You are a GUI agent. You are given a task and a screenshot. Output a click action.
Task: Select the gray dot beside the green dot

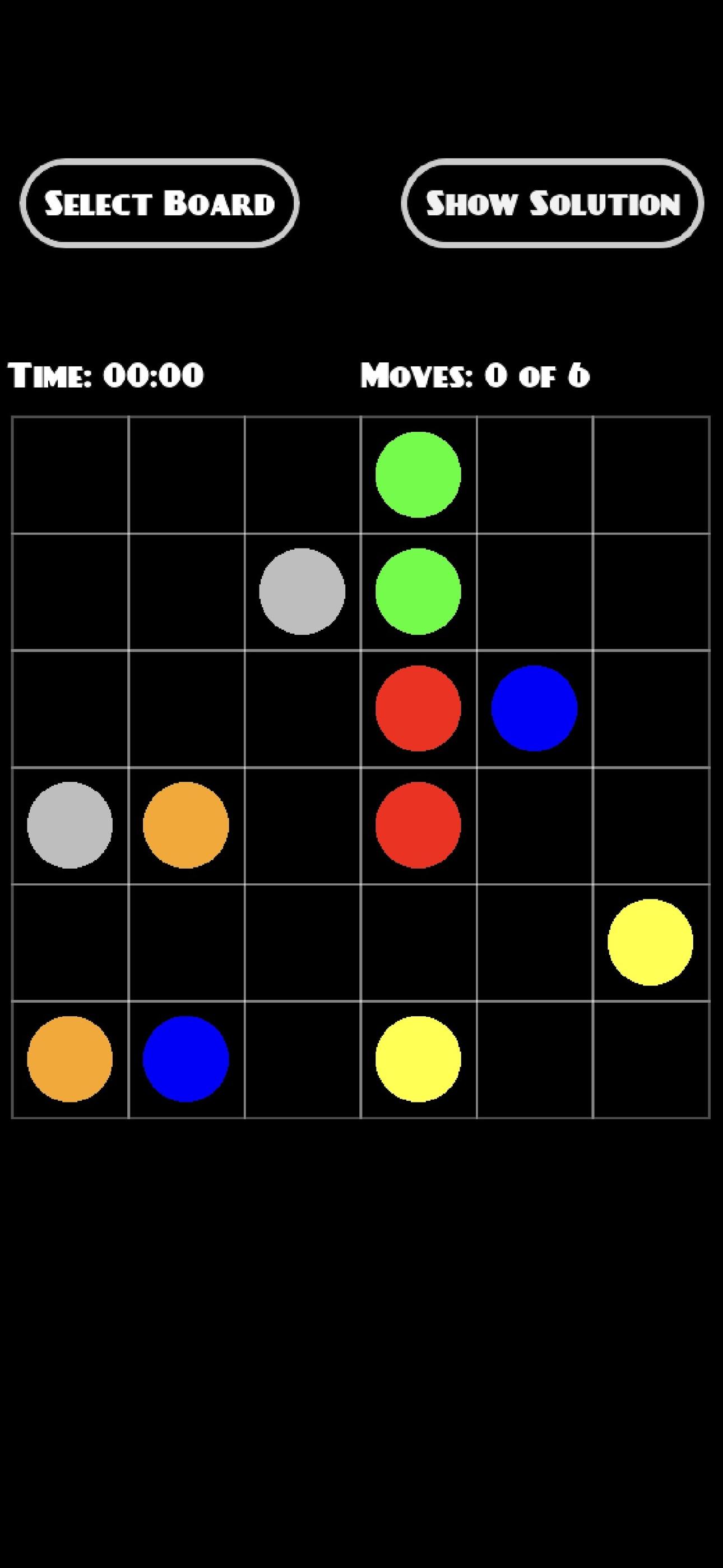(x=302, y=591)
